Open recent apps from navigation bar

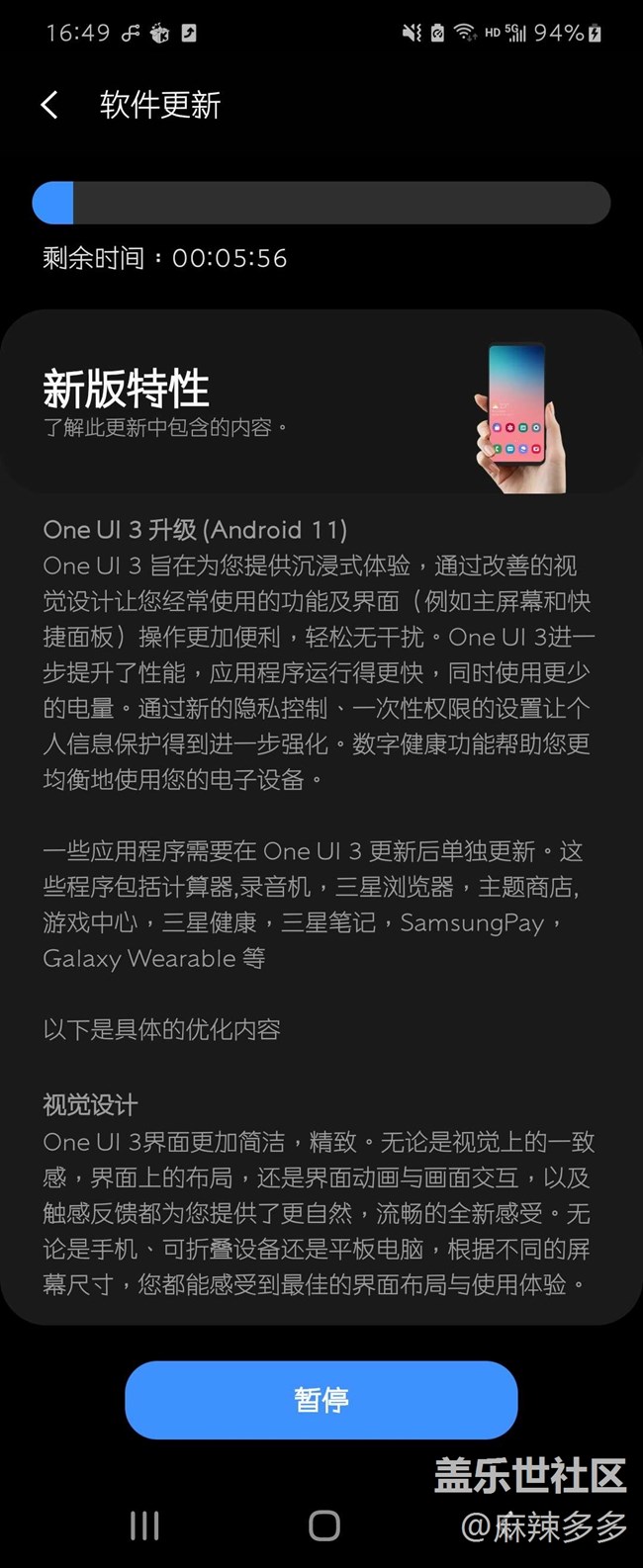(144, 1525)
